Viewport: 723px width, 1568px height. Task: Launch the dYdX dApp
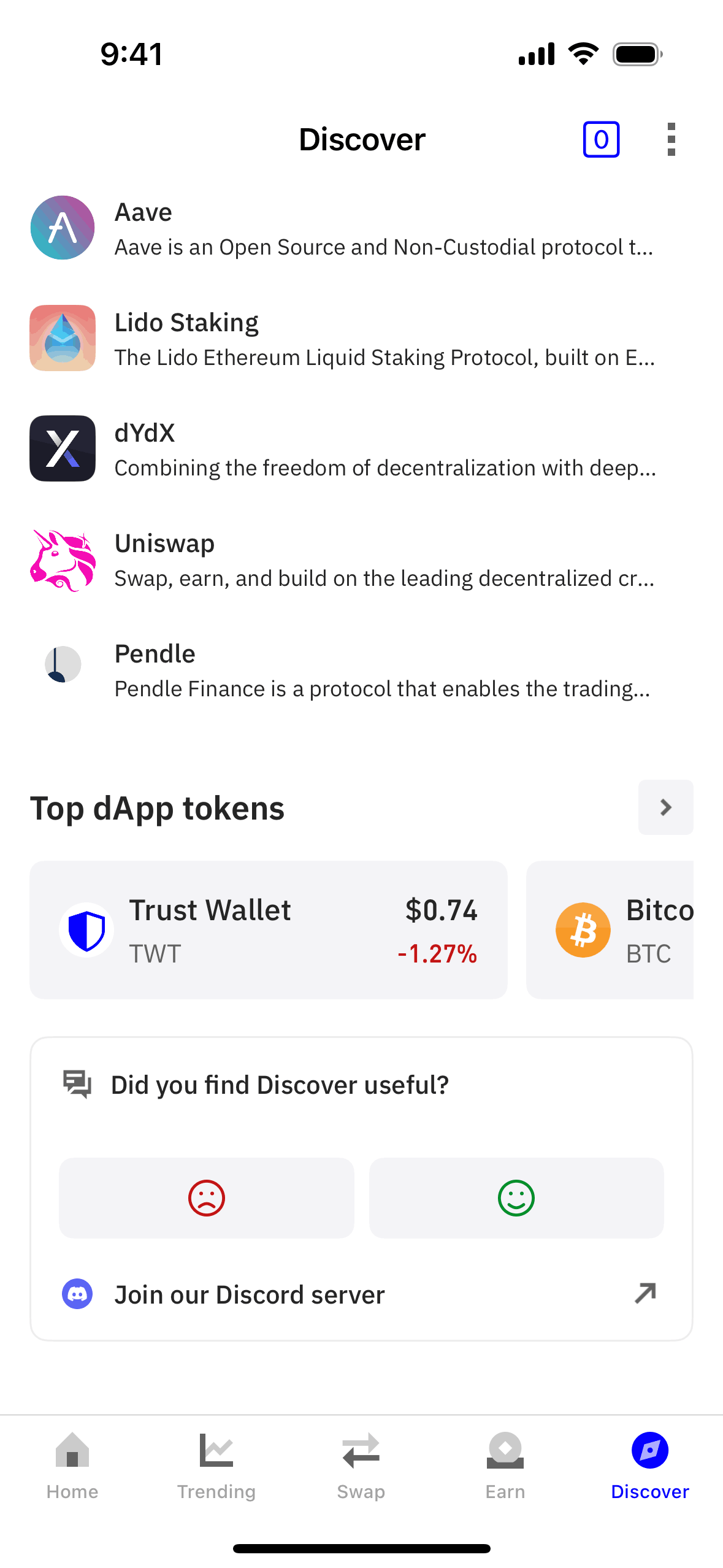[361, 449]
